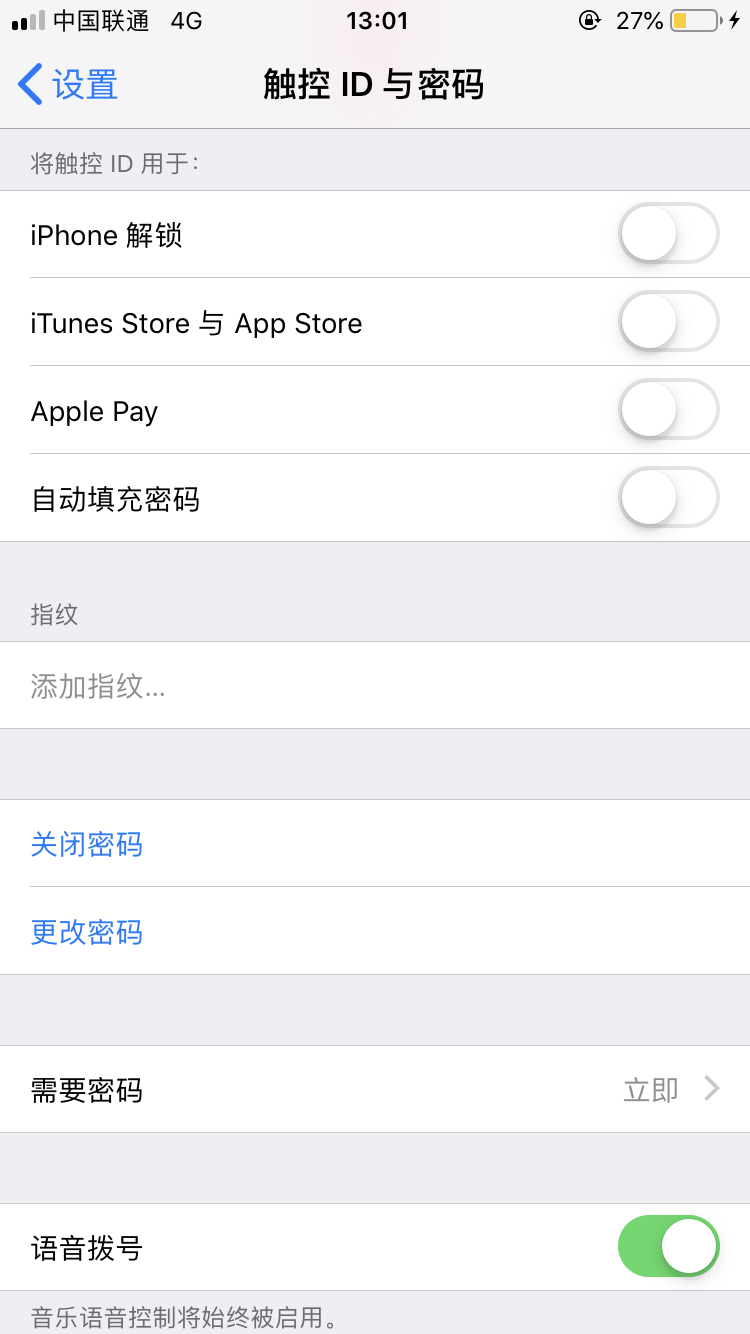Enable the Apple Pay switch
Viewport: 750px width, 1334px height.
(668, 410)
